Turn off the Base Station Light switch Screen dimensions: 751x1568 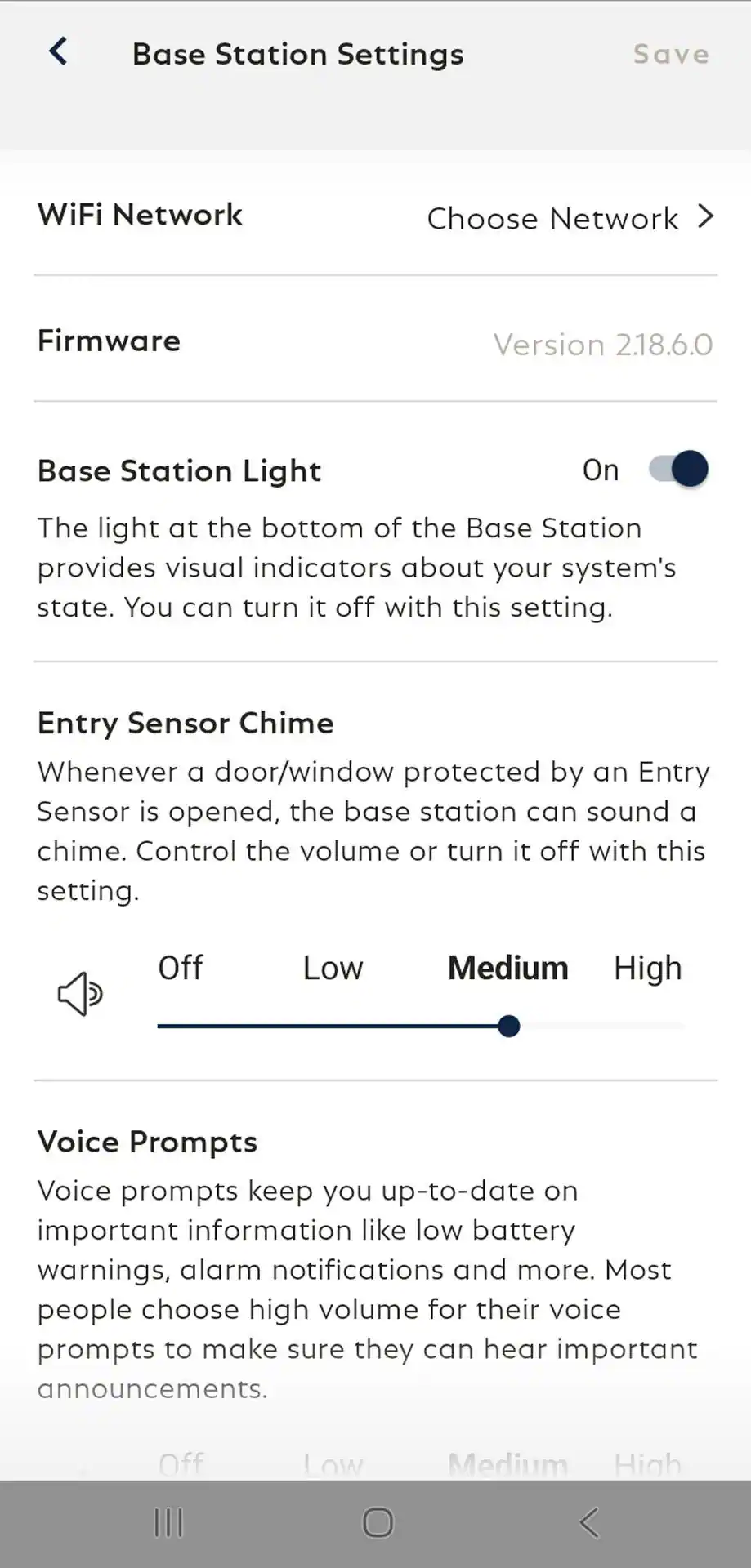click(x=679, y=470)
